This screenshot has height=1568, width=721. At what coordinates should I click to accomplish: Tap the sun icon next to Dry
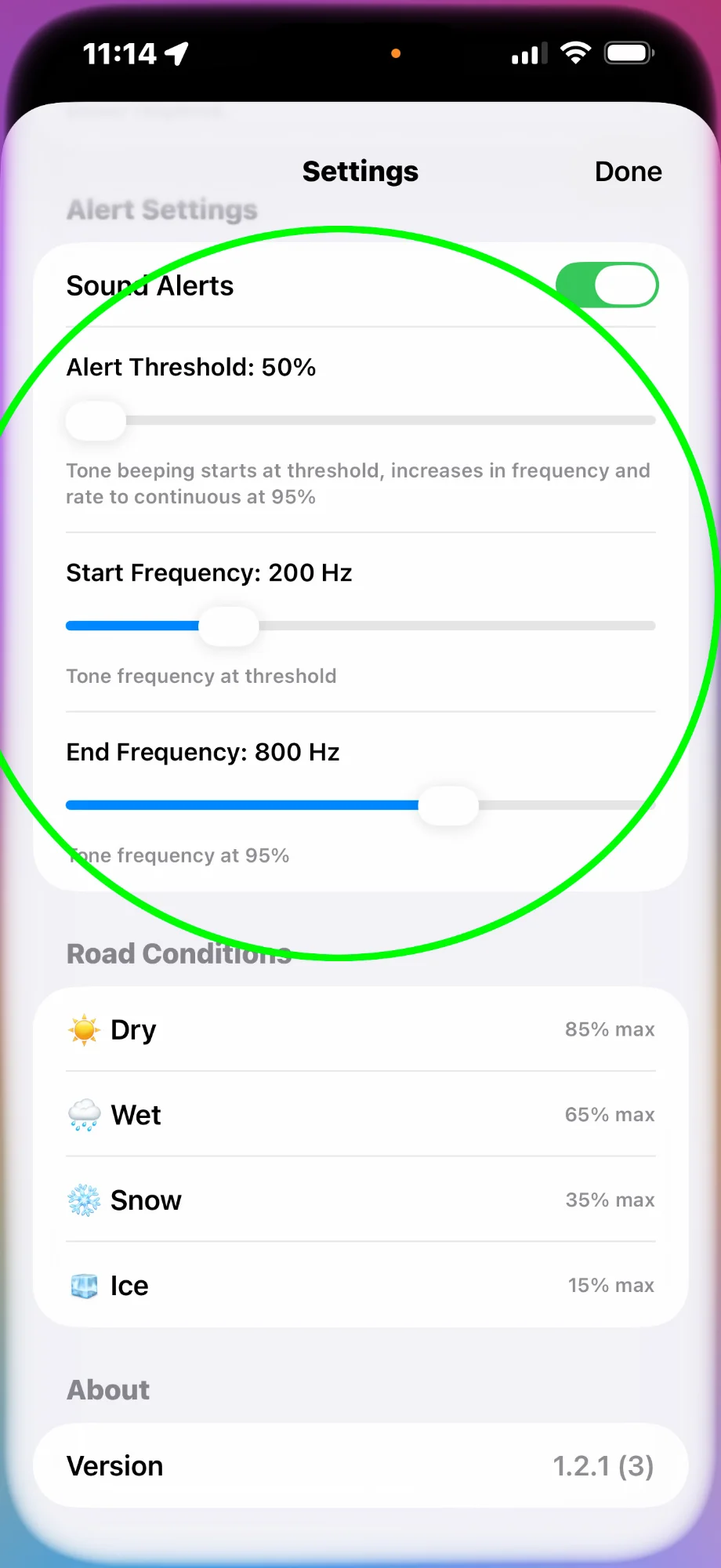click(x=85, y=1029)
